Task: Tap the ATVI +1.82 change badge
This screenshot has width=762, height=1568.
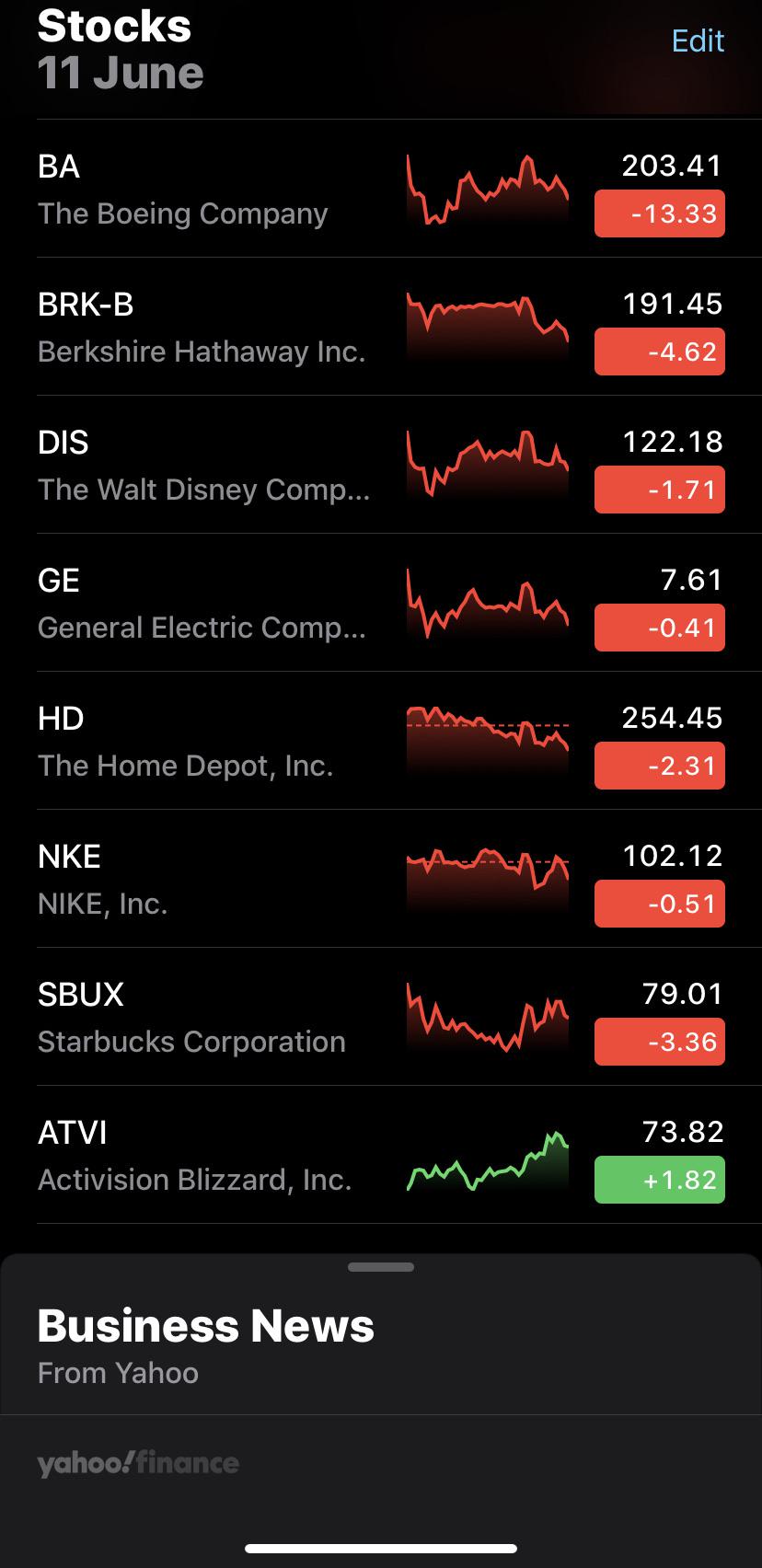Action: 660,1180
